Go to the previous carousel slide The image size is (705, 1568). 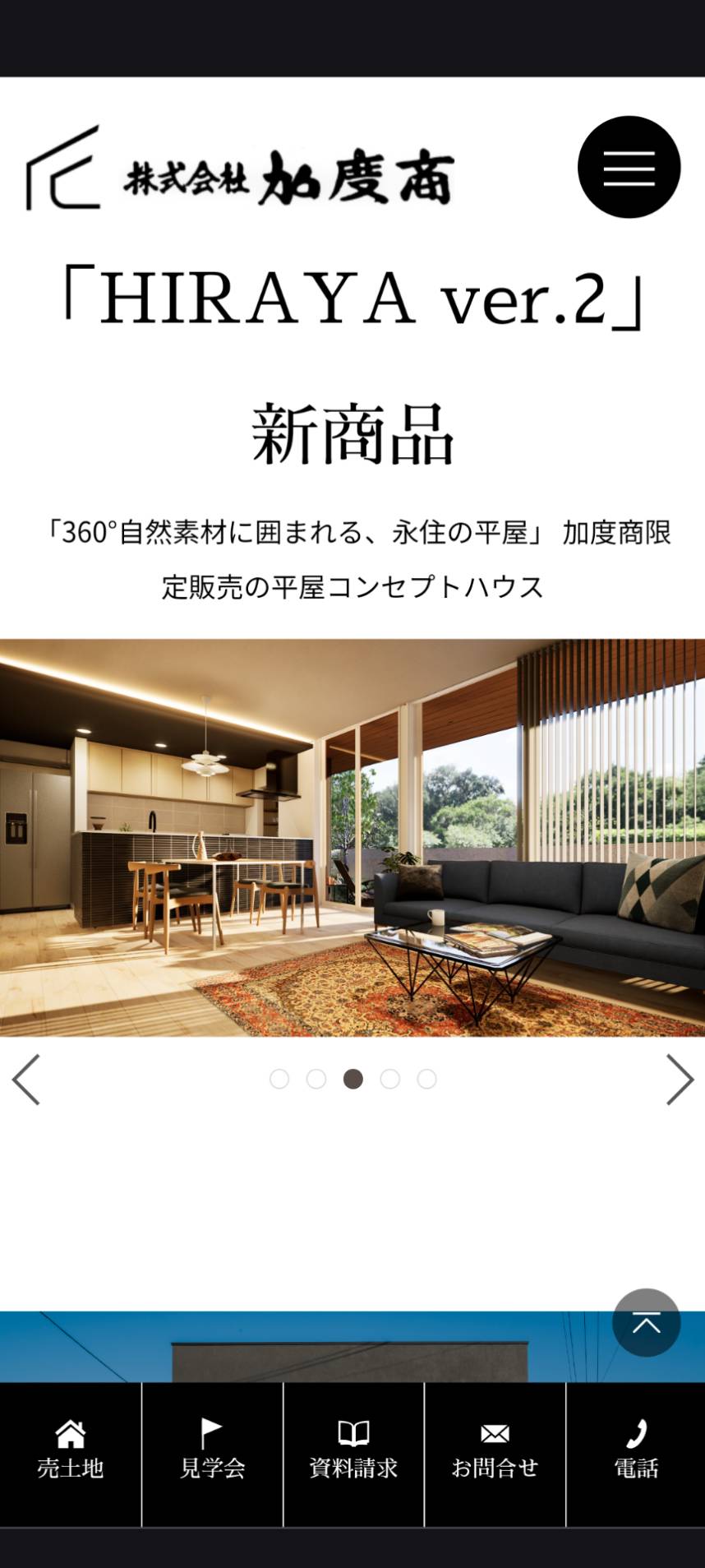point(26,1079)
